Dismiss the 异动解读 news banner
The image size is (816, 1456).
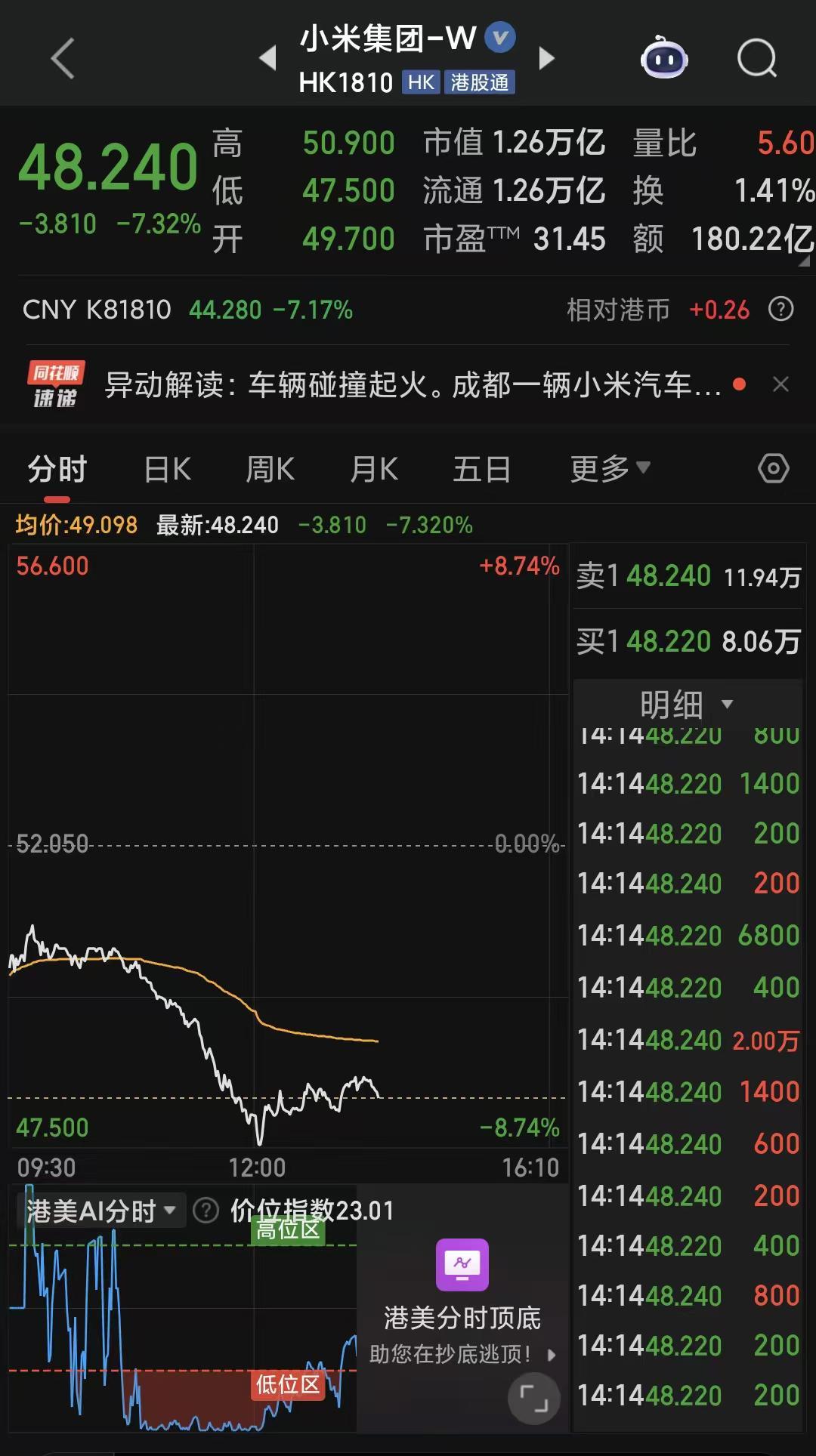(x=780, y=384)
